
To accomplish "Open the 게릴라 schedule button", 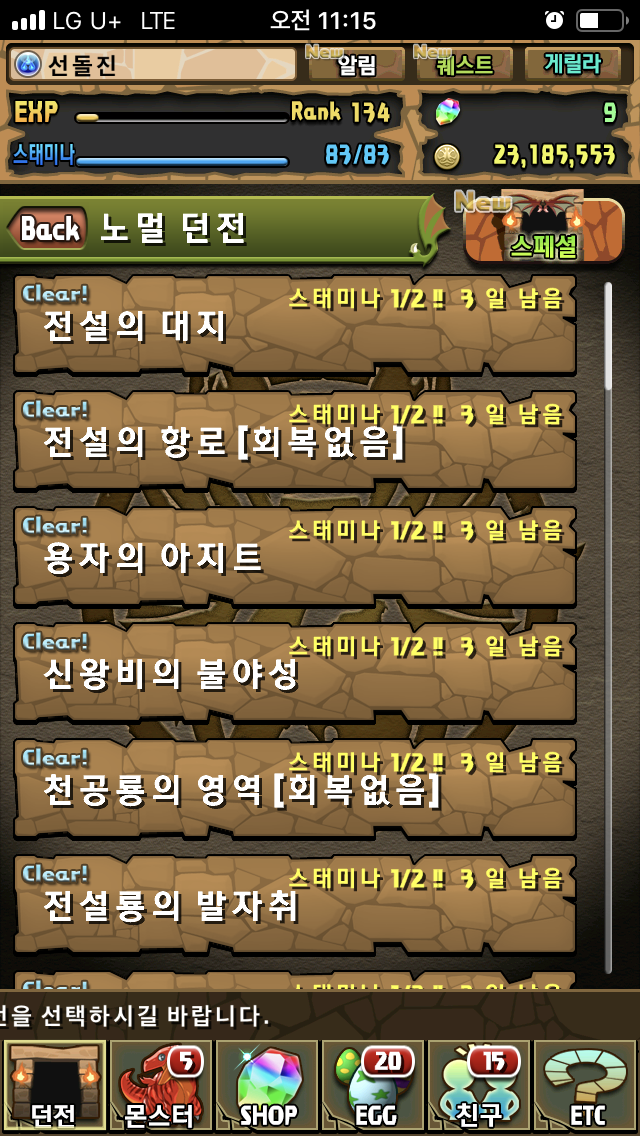I will point(573,65).
